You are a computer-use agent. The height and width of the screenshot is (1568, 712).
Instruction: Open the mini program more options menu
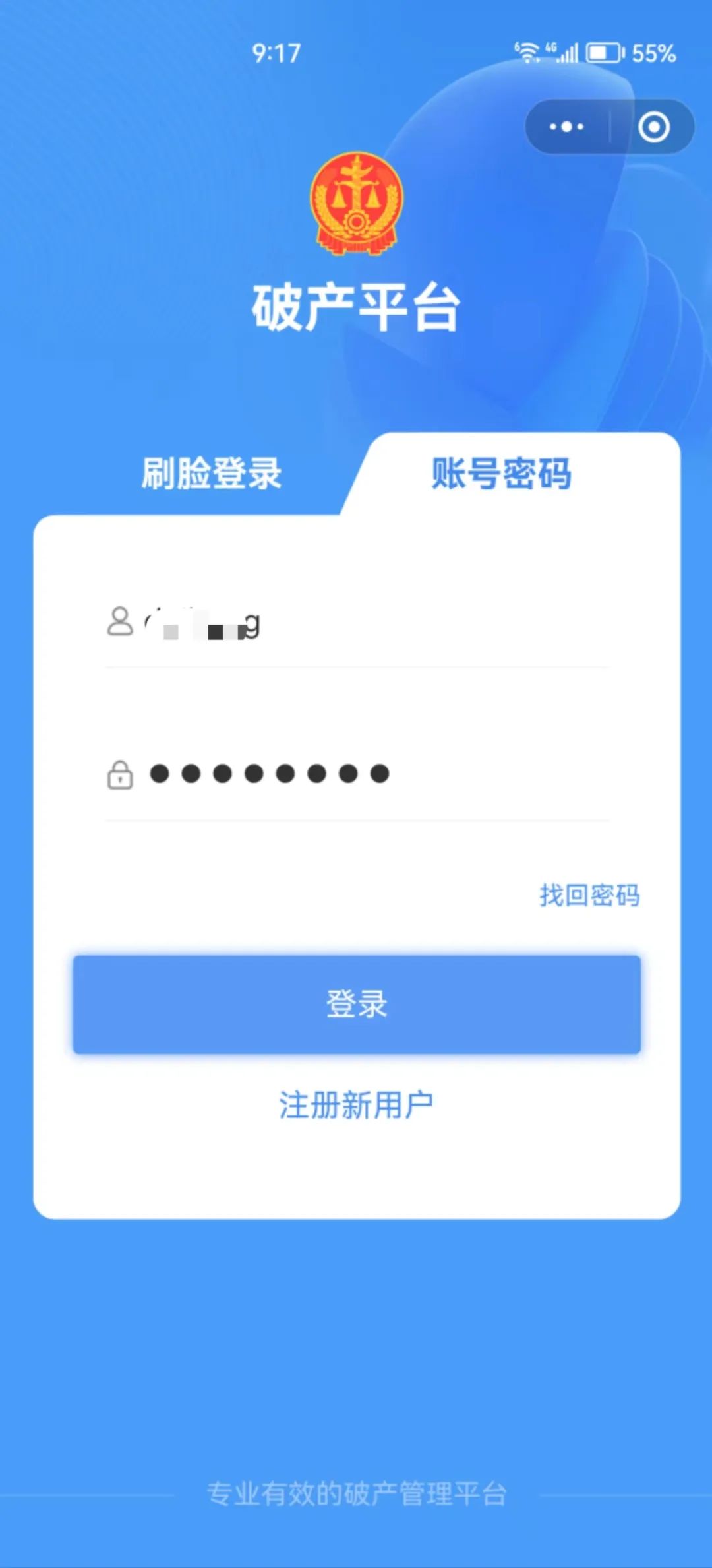[x=566, y=127]
